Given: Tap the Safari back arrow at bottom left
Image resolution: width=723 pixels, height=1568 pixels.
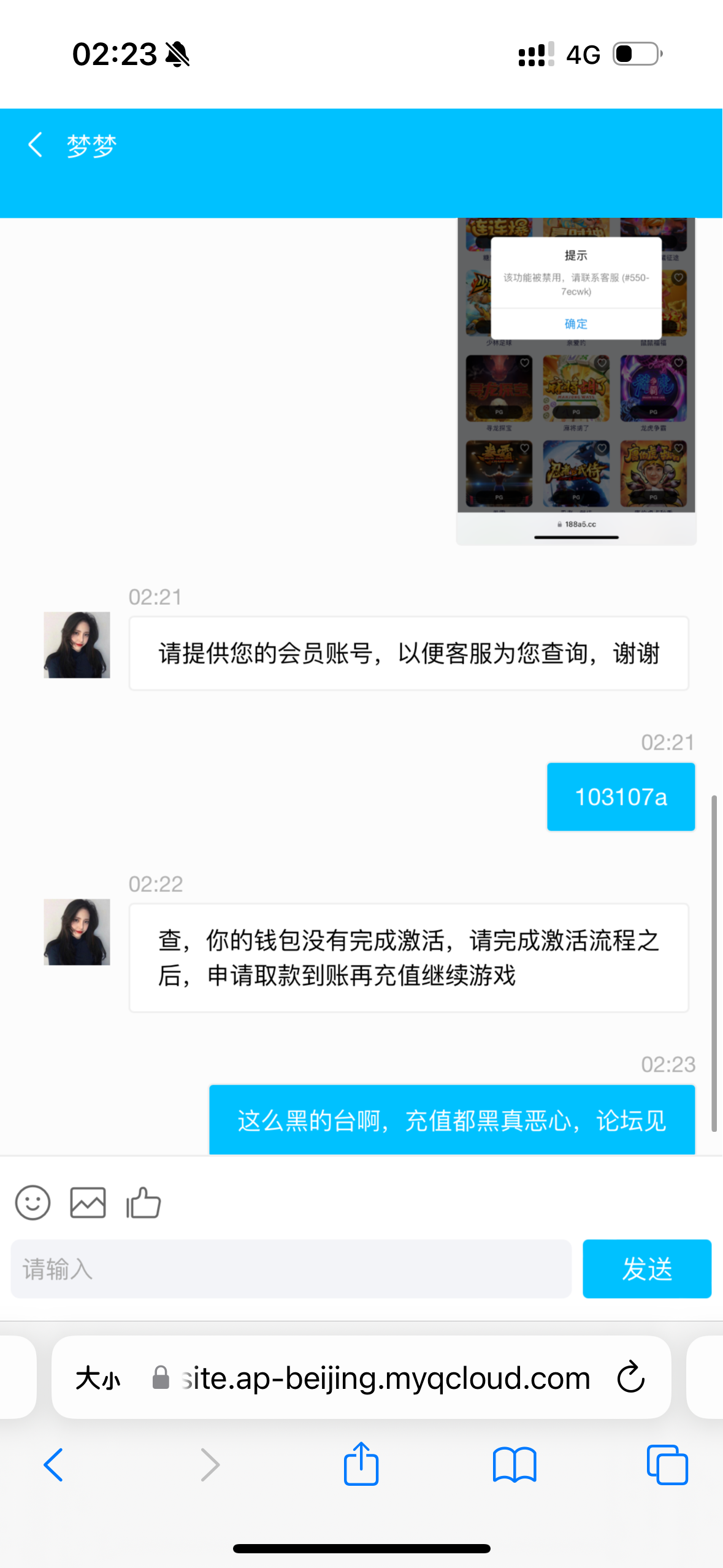Looking at the screenshot, I should pos(53,1465).
